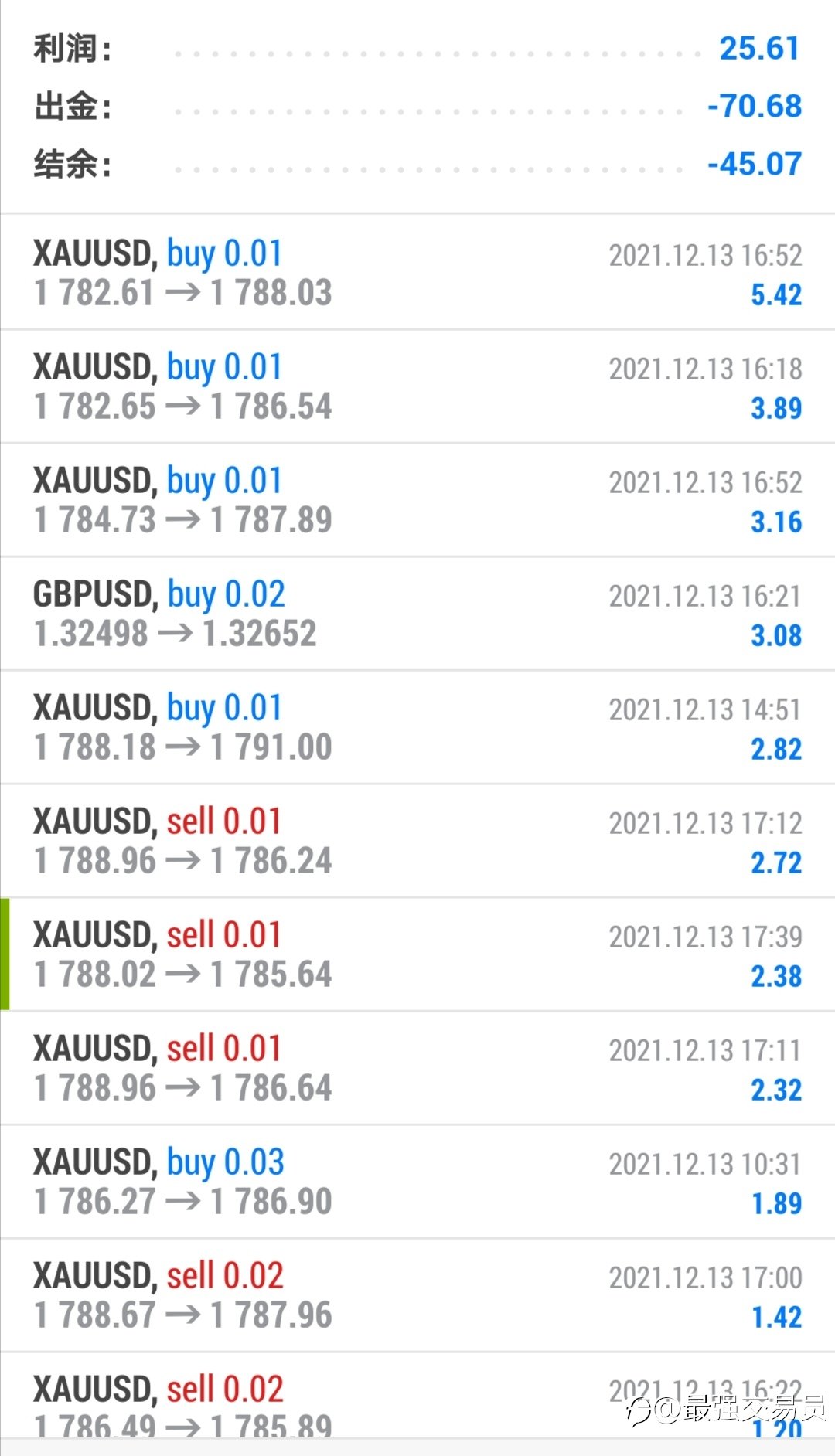
Task: Open the XAUUSD buy trade closed at 1 786.54
Action: (x=417, y=386)
